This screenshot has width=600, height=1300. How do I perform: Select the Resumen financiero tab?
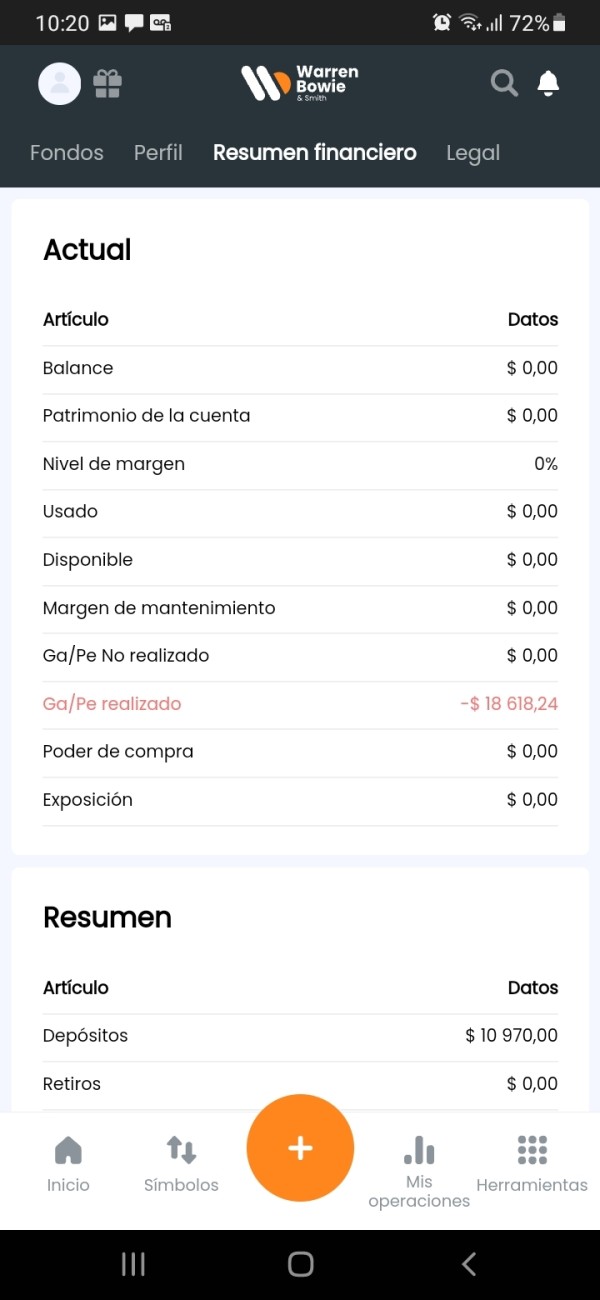pyautogui.click(x=315, y=153)
